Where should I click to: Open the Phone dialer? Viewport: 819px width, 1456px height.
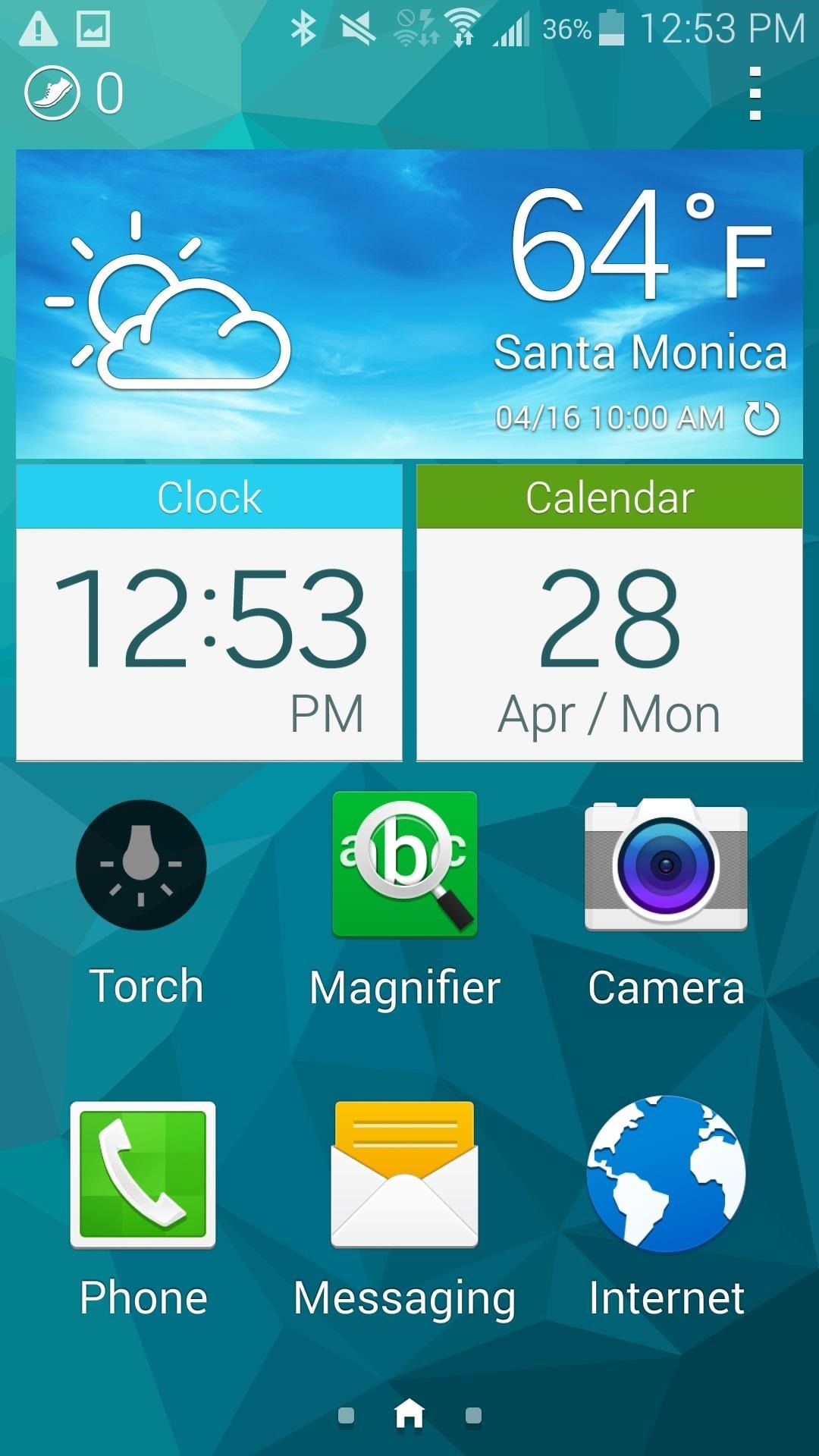click(x=143, y=1174)
